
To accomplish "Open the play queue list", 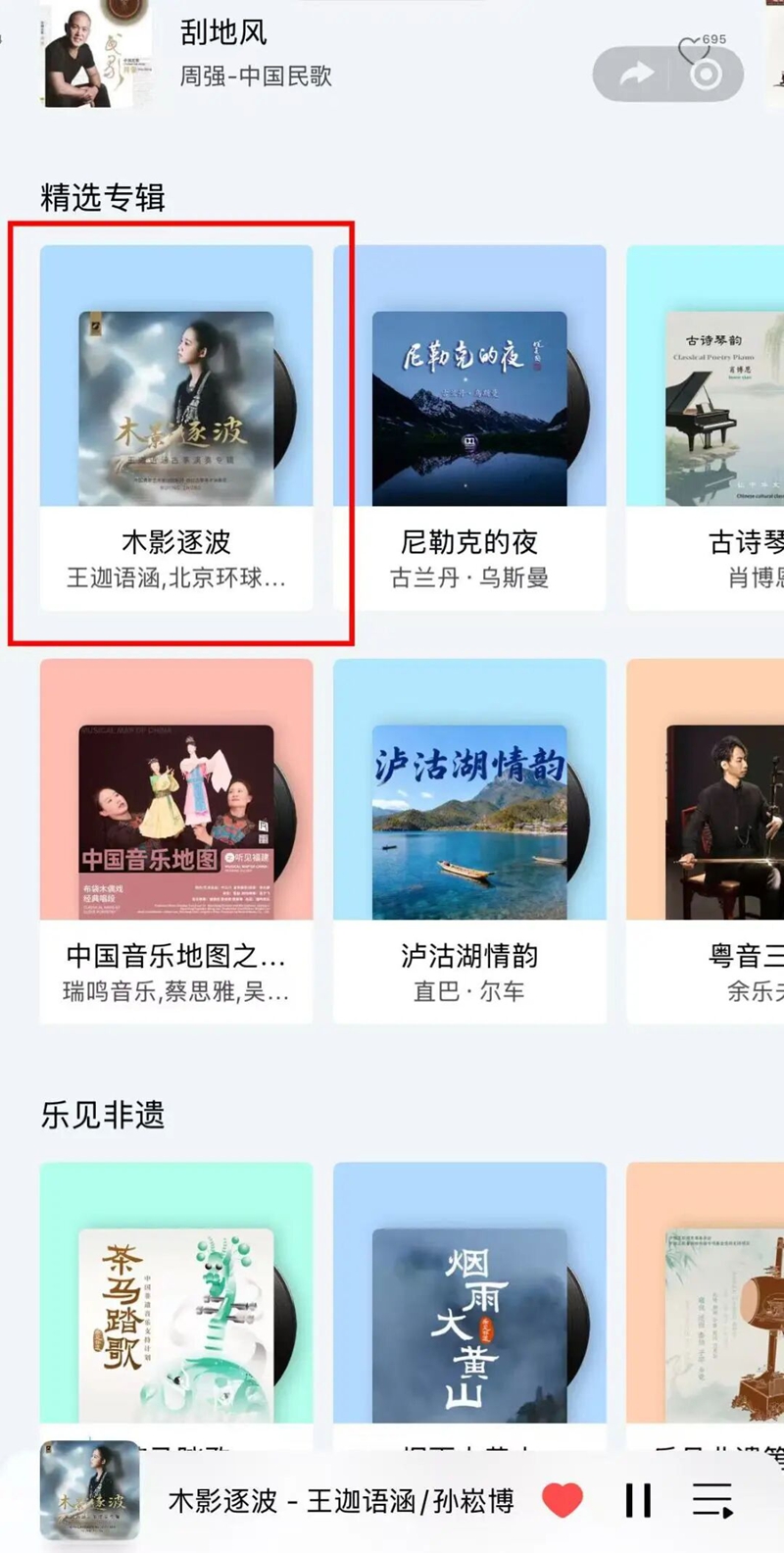I will [x=712, y=1500].
